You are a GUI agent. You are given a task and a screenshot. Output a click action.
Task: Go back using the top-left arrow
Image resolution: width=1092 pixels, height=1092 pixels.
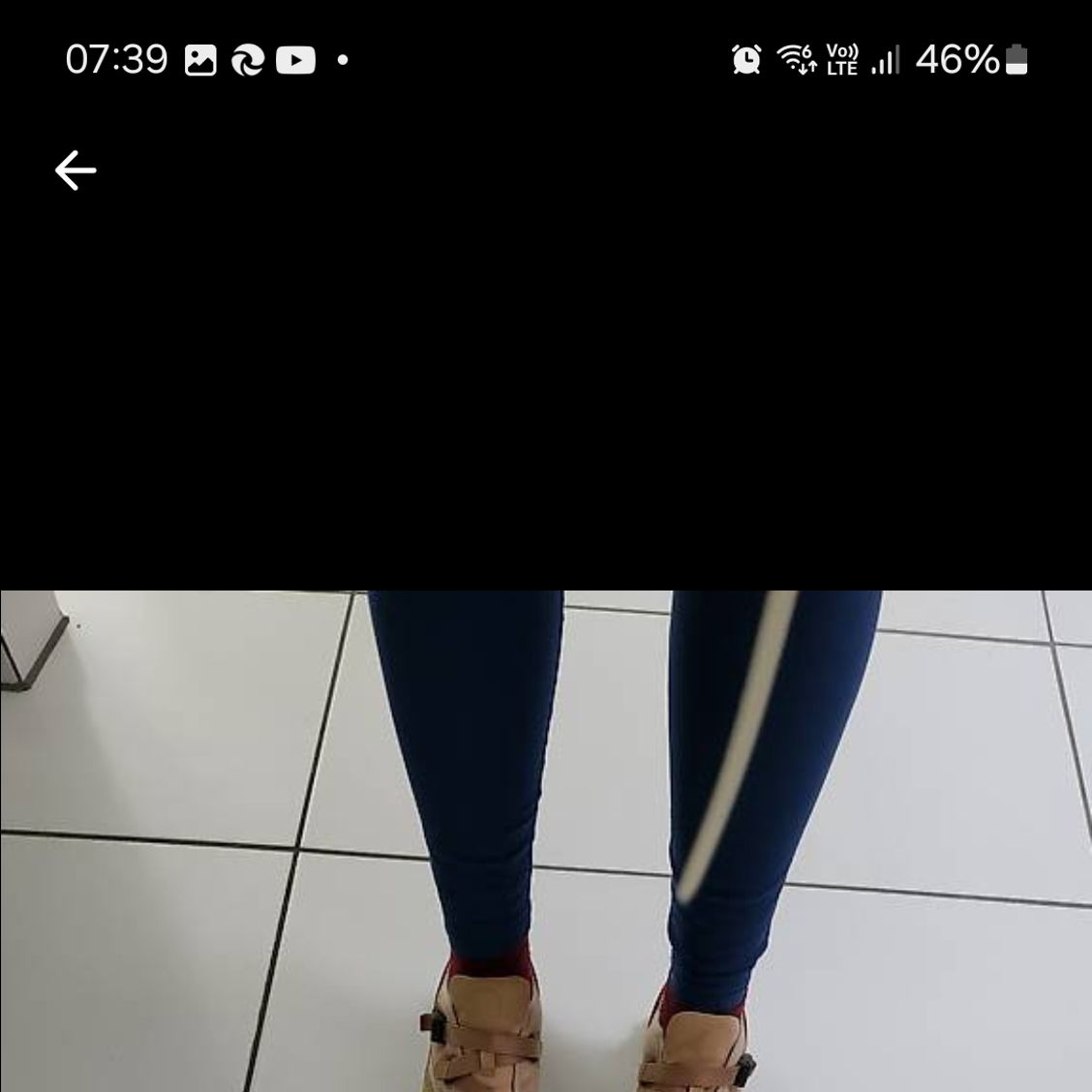pyautogui.click(x=76, y=171)
